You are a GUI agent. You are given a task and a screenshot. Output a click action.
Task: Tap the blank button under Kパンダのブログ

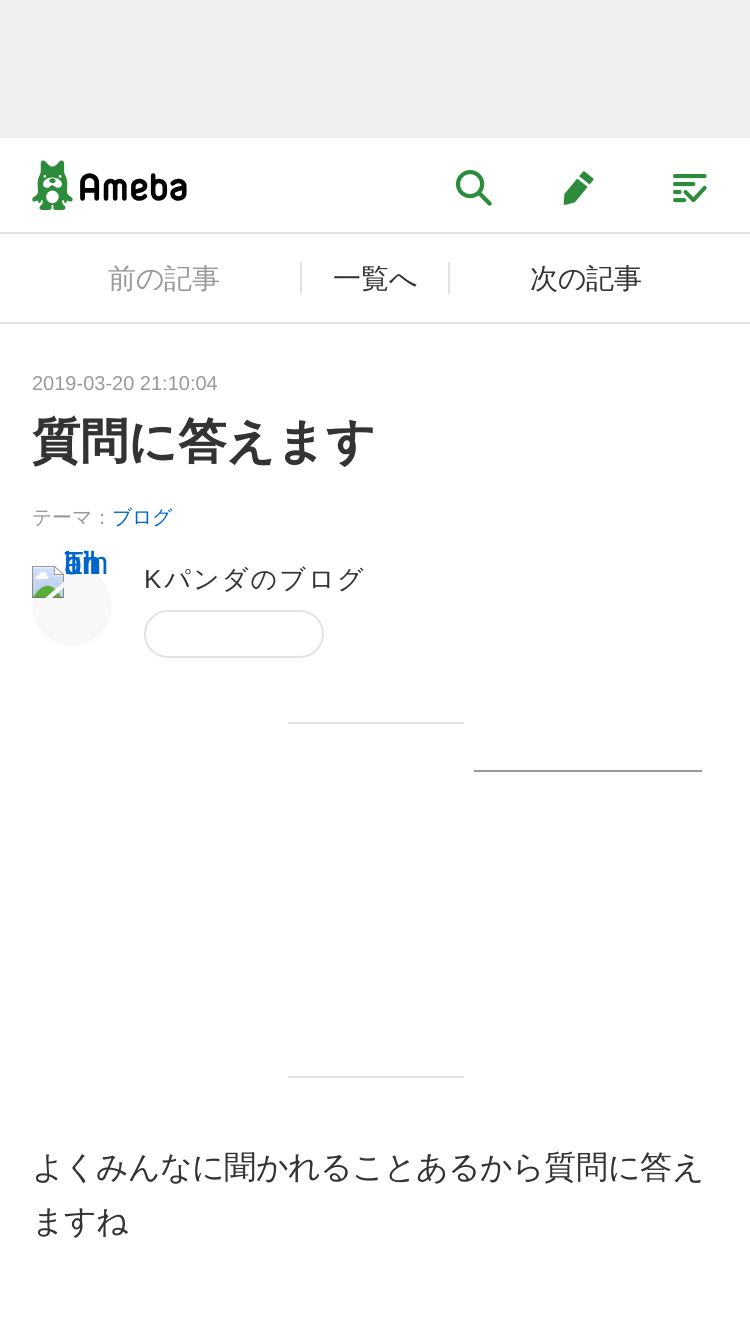point(234,634)
